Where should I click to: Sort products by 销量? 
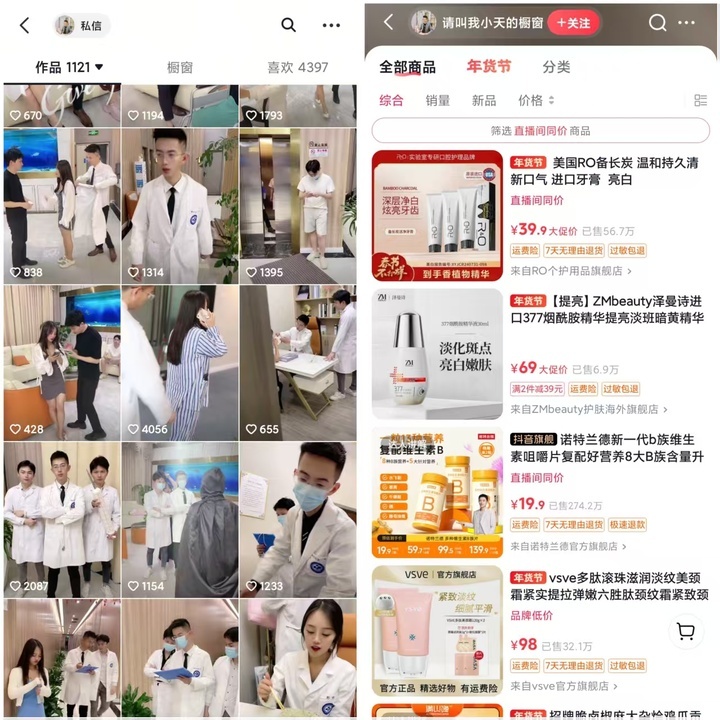(x=437, y=100)
